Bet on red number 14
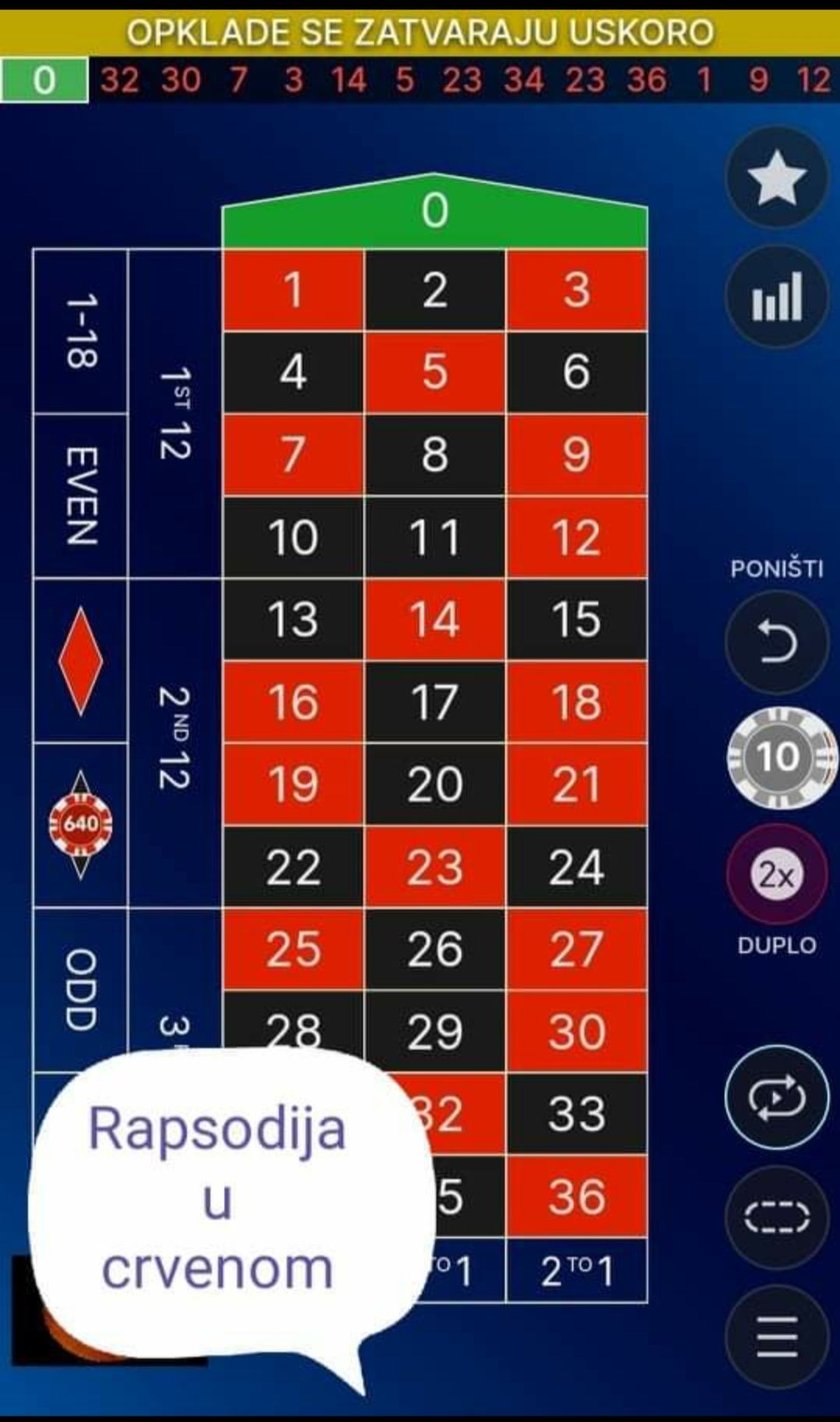The height and width of the screenshot is (1422, 840). pos(435,621)
